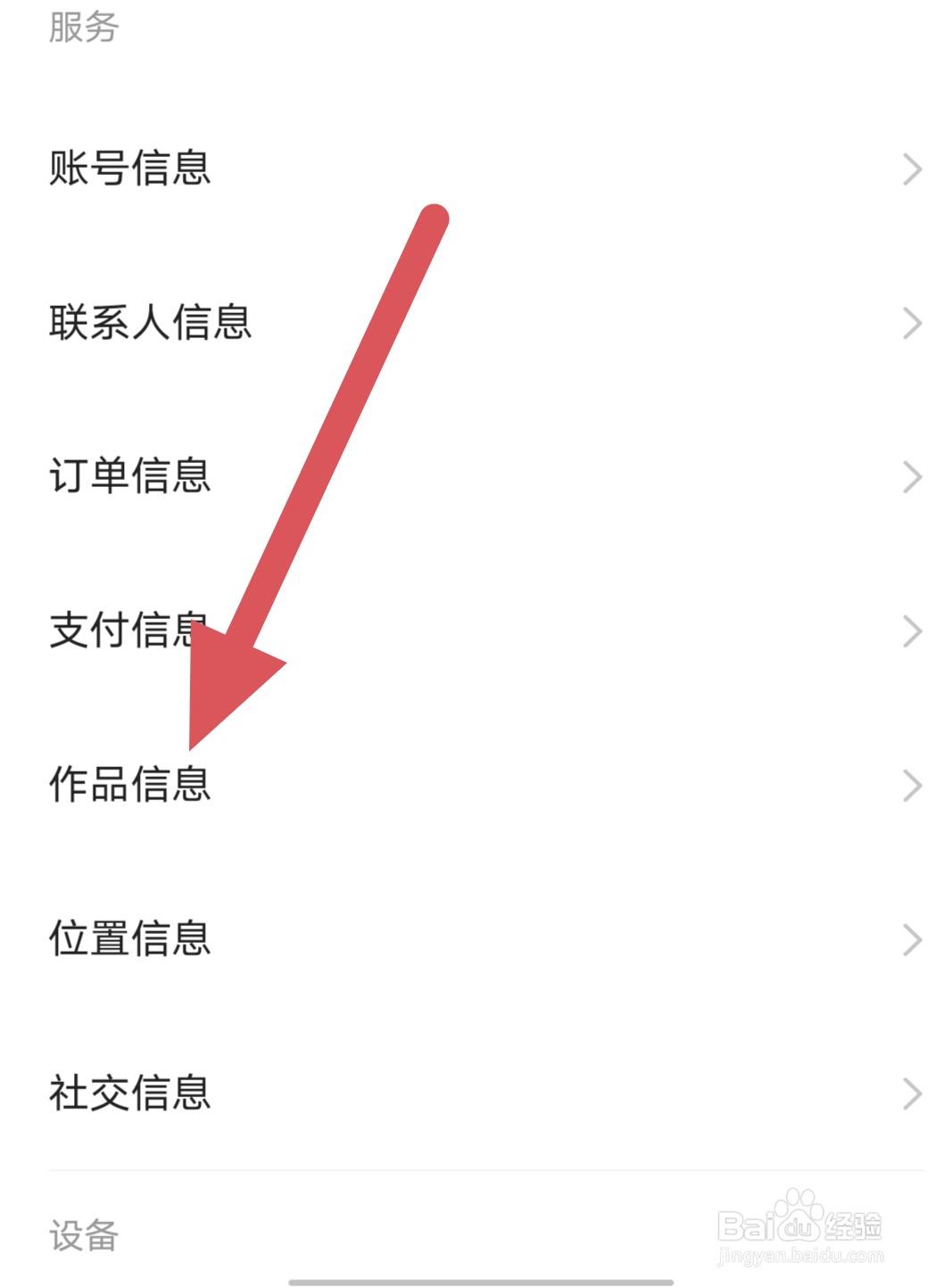
Task: Click the arrow next to 订单信息
Action: point(912,477)
